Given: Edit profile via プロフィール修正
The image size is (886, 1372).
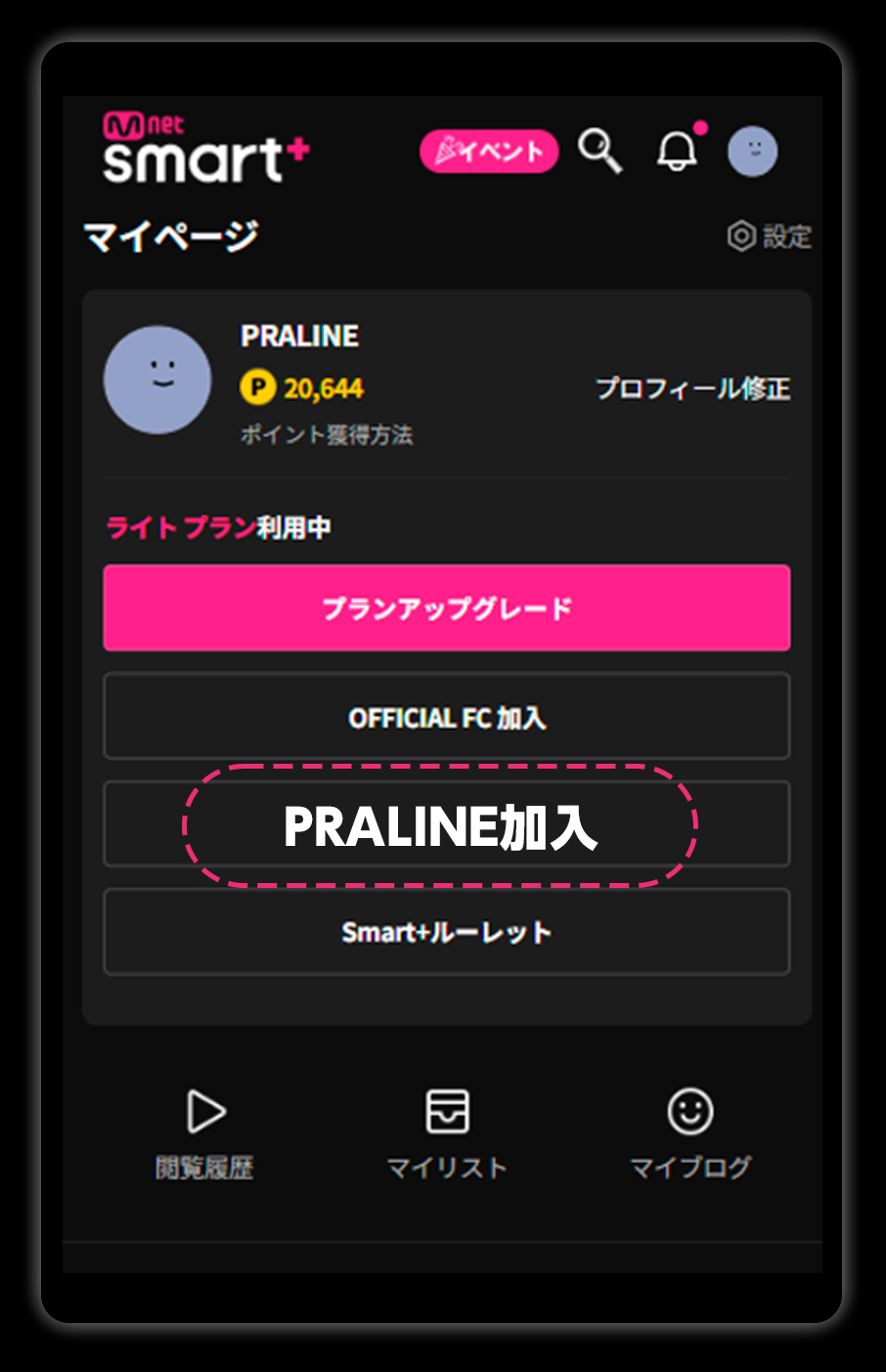Looking at the screenshot, I should 692,389.
